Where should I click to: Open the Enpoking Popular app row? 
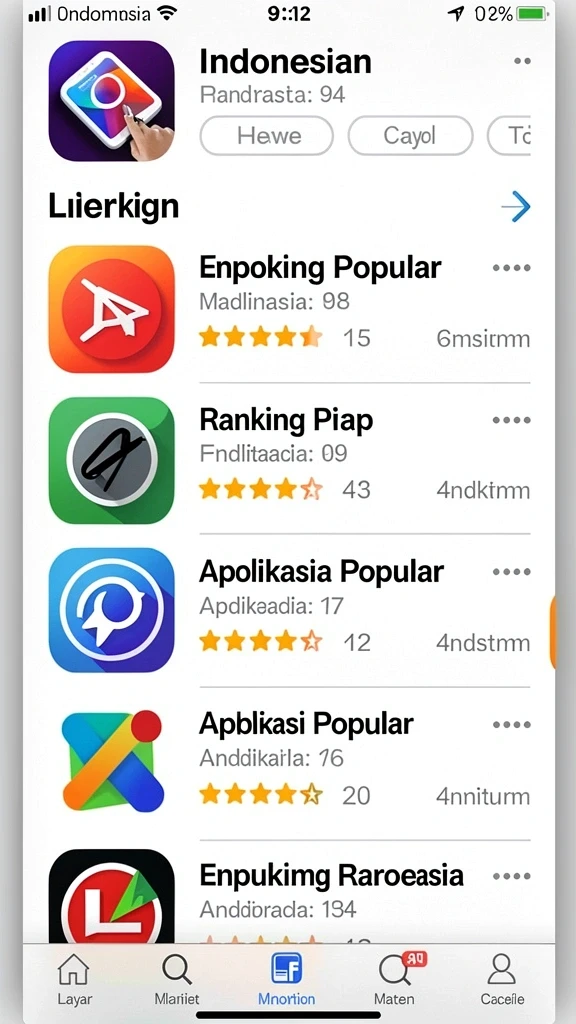[x=289, y=308]
